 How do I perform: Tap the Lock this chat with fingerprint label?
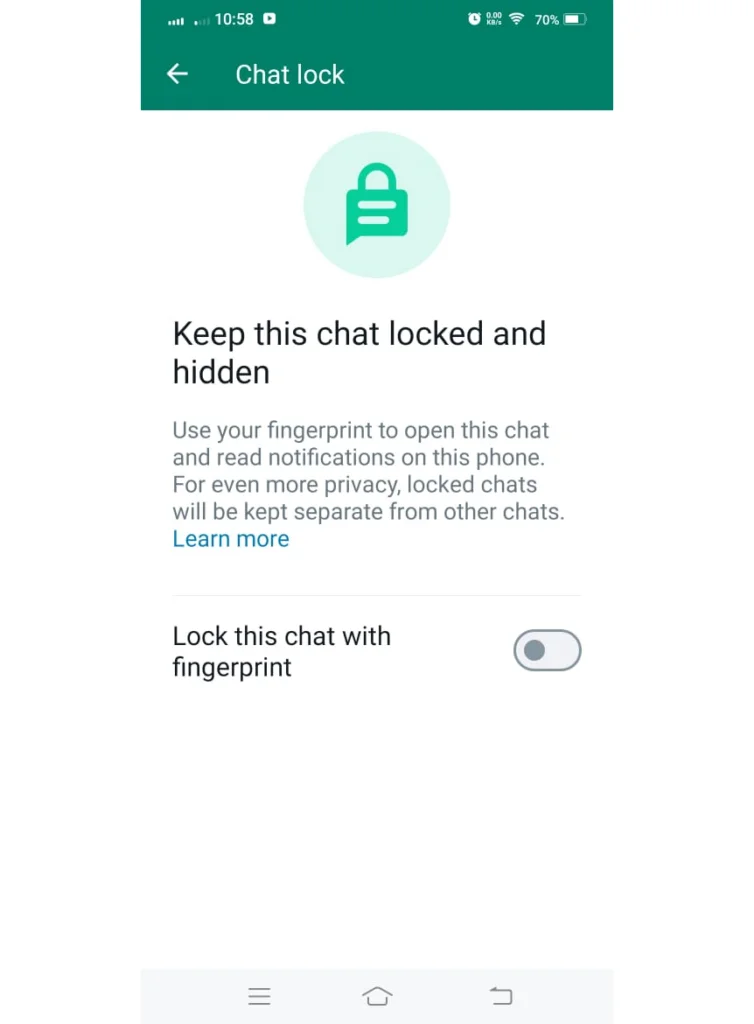281,651
